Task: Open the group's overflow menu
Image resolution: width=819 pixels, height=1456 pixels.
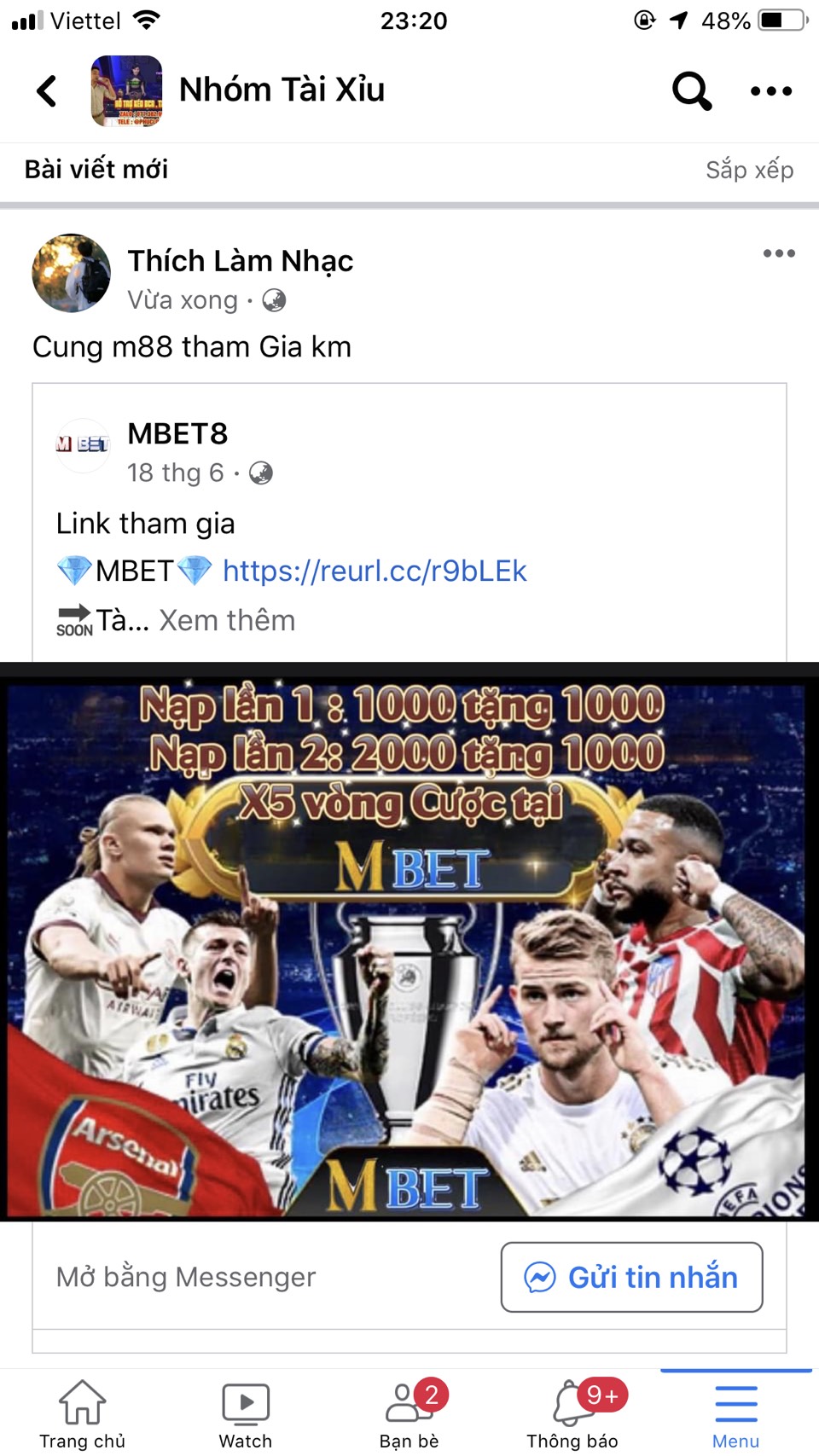Action: (x=771, y=91)
